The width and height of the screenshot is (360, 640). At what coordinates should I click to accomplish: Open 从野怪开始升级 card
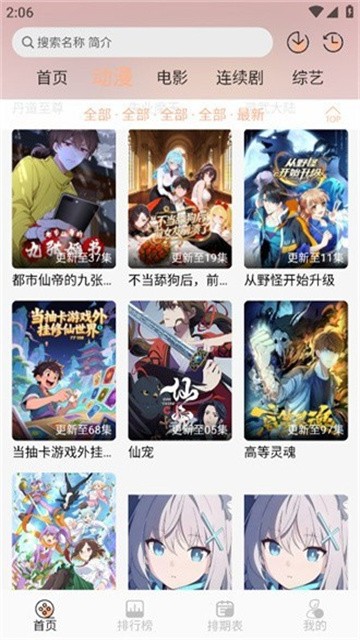click(x=296, y=208)
